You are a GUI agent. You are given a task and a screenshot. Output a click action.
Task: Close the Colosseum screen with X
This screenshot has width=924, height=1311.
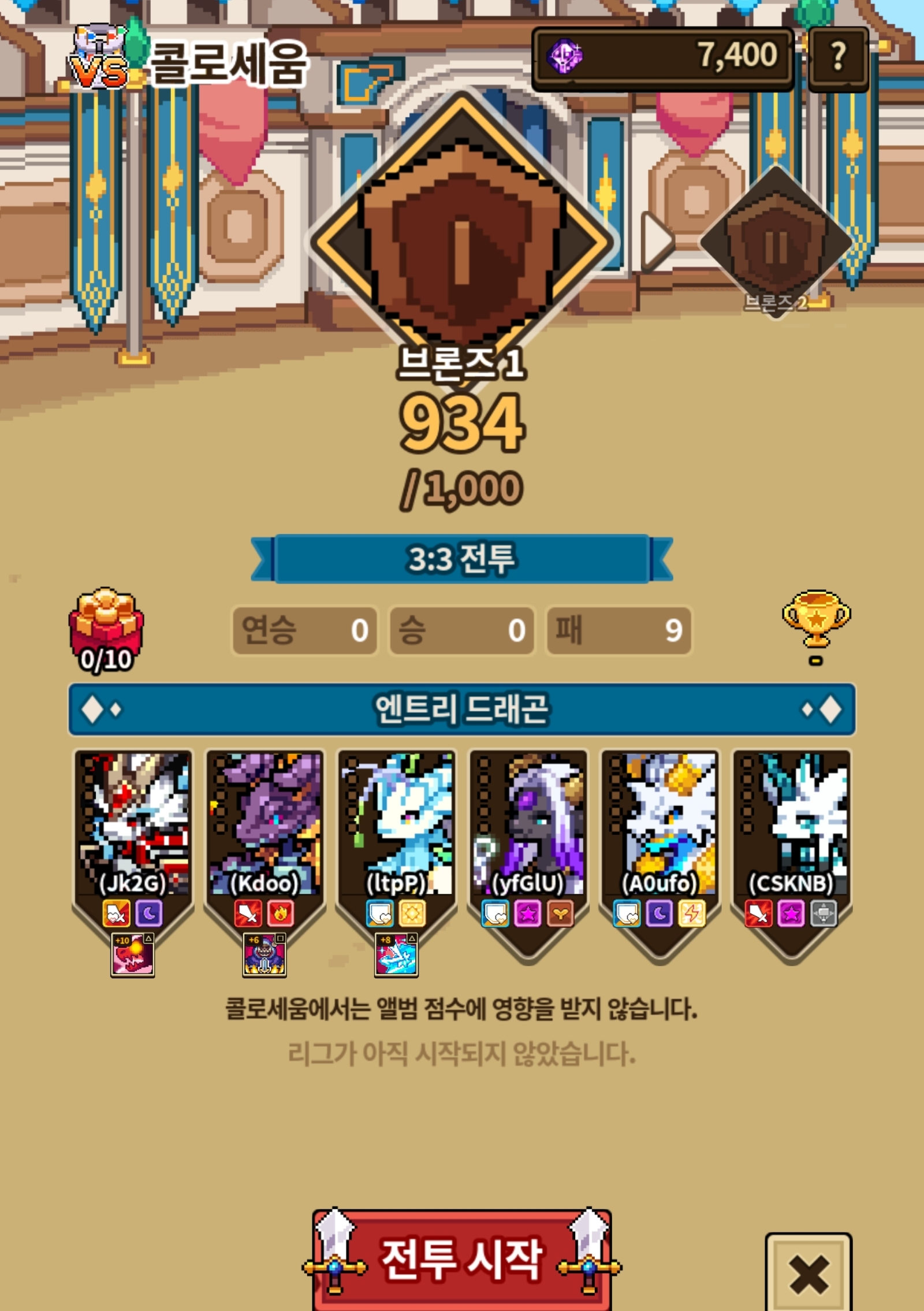coord(808,1275)
